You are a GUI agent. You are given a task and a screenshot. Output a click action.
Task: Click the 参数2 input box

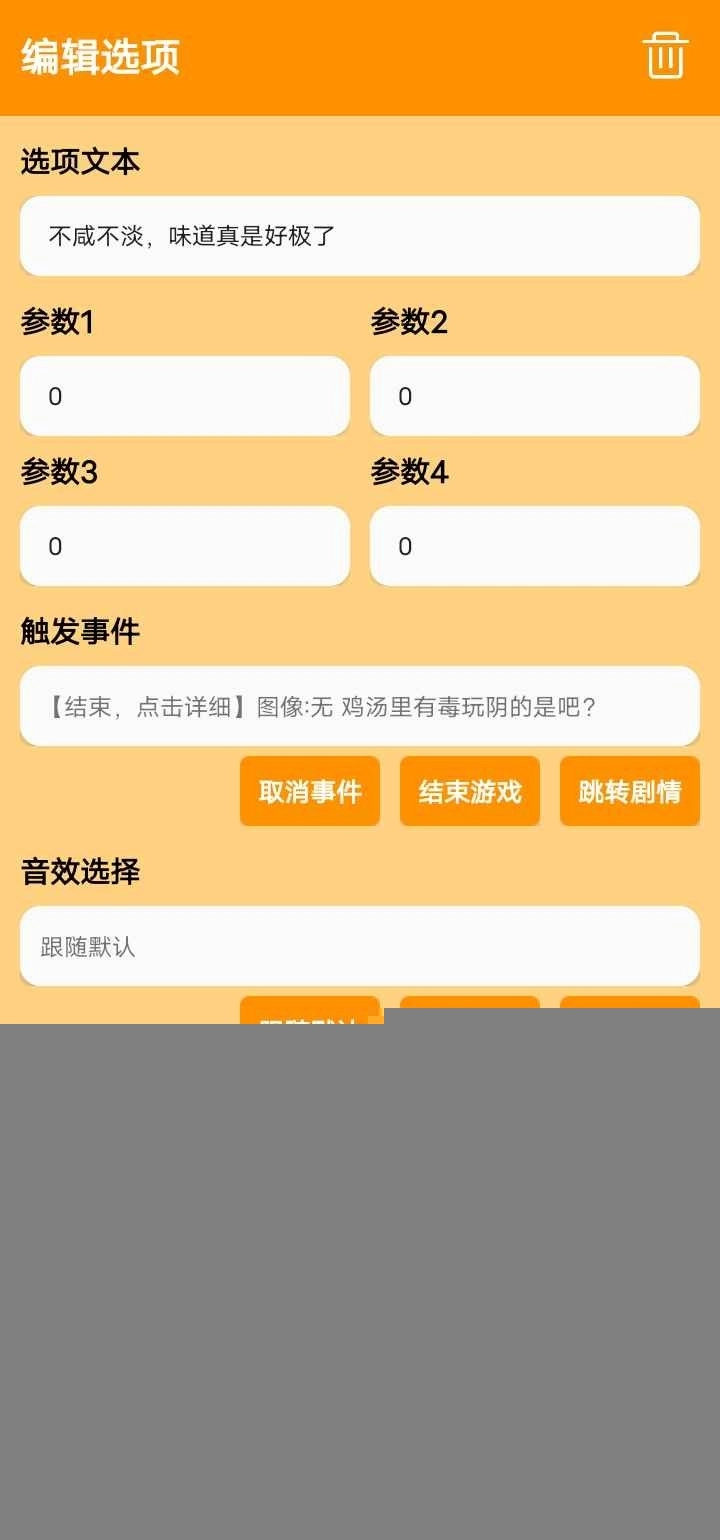click(x=534, y=396)
